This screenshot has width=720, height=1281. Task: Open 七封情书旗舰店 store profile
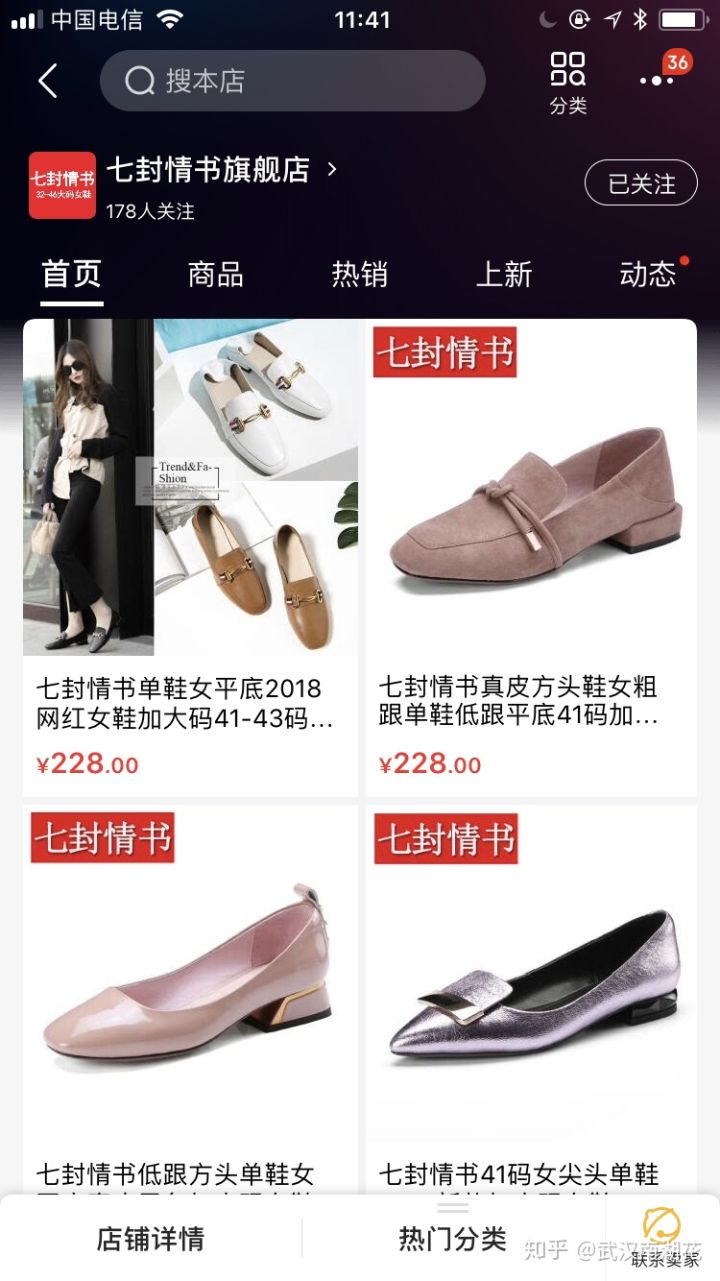210,171
